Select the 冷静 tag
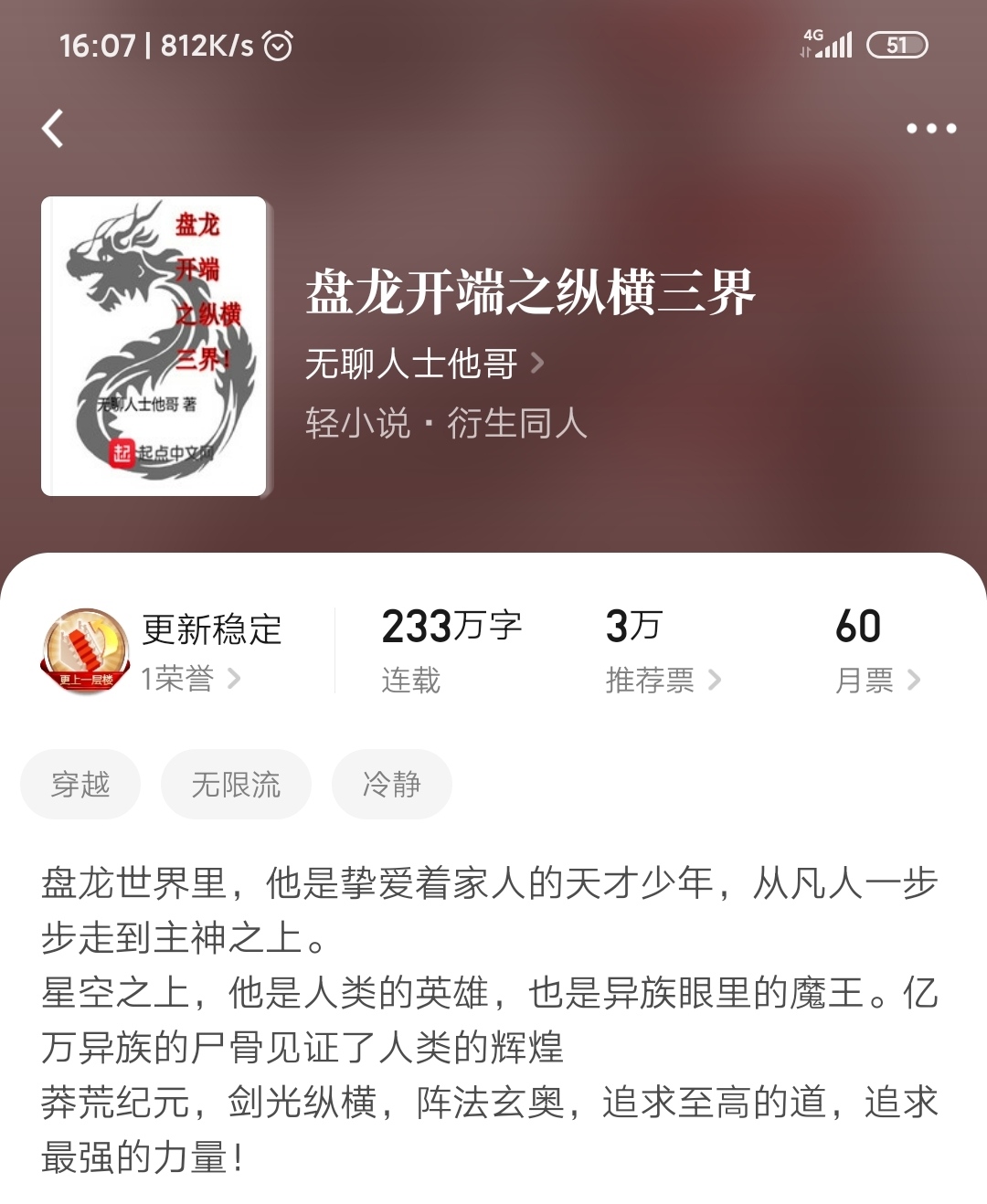987x1204 pixels. click(x=391, y=784)
